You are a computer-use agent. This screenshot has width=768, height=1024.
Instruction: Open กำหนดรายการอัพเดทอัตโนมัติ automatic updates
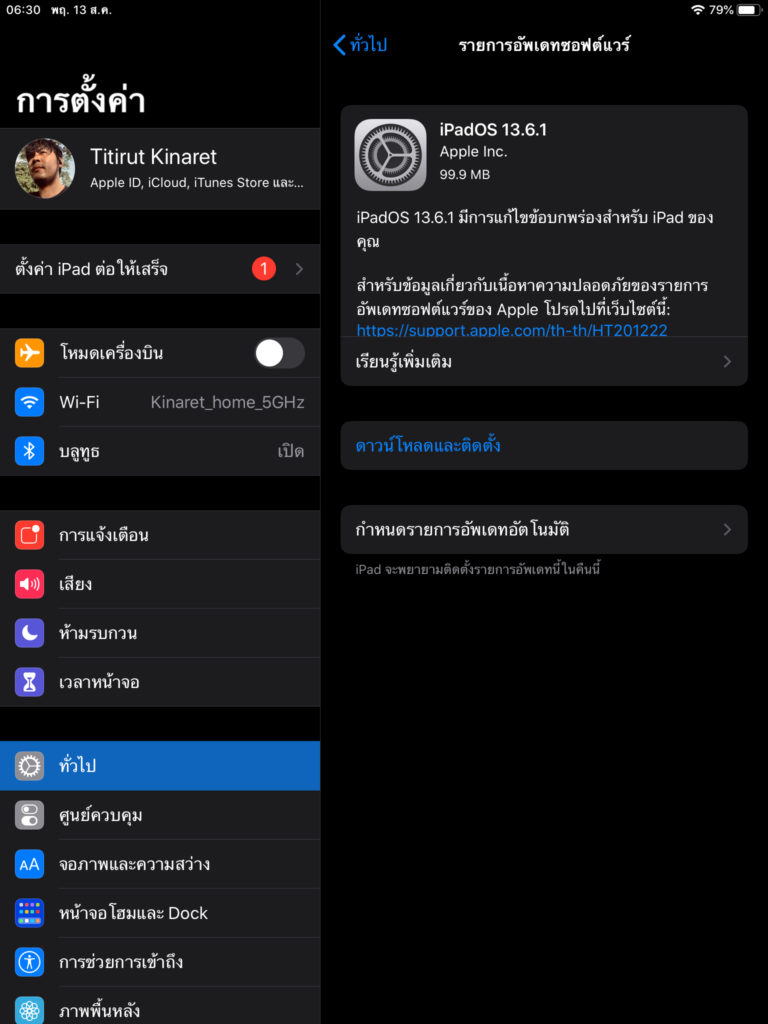[543, 530]
